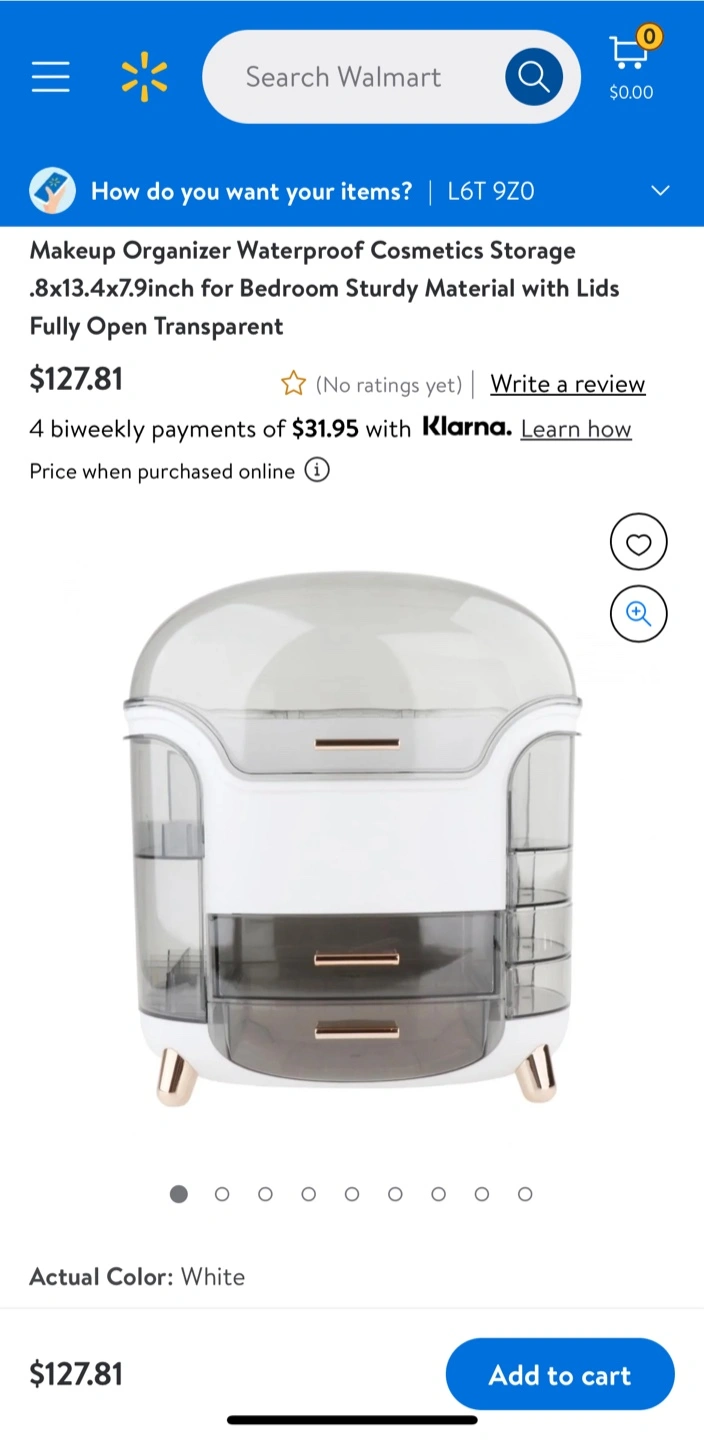Jump to the second image dot
The image size is (704, 1440).
(222, 1194)
